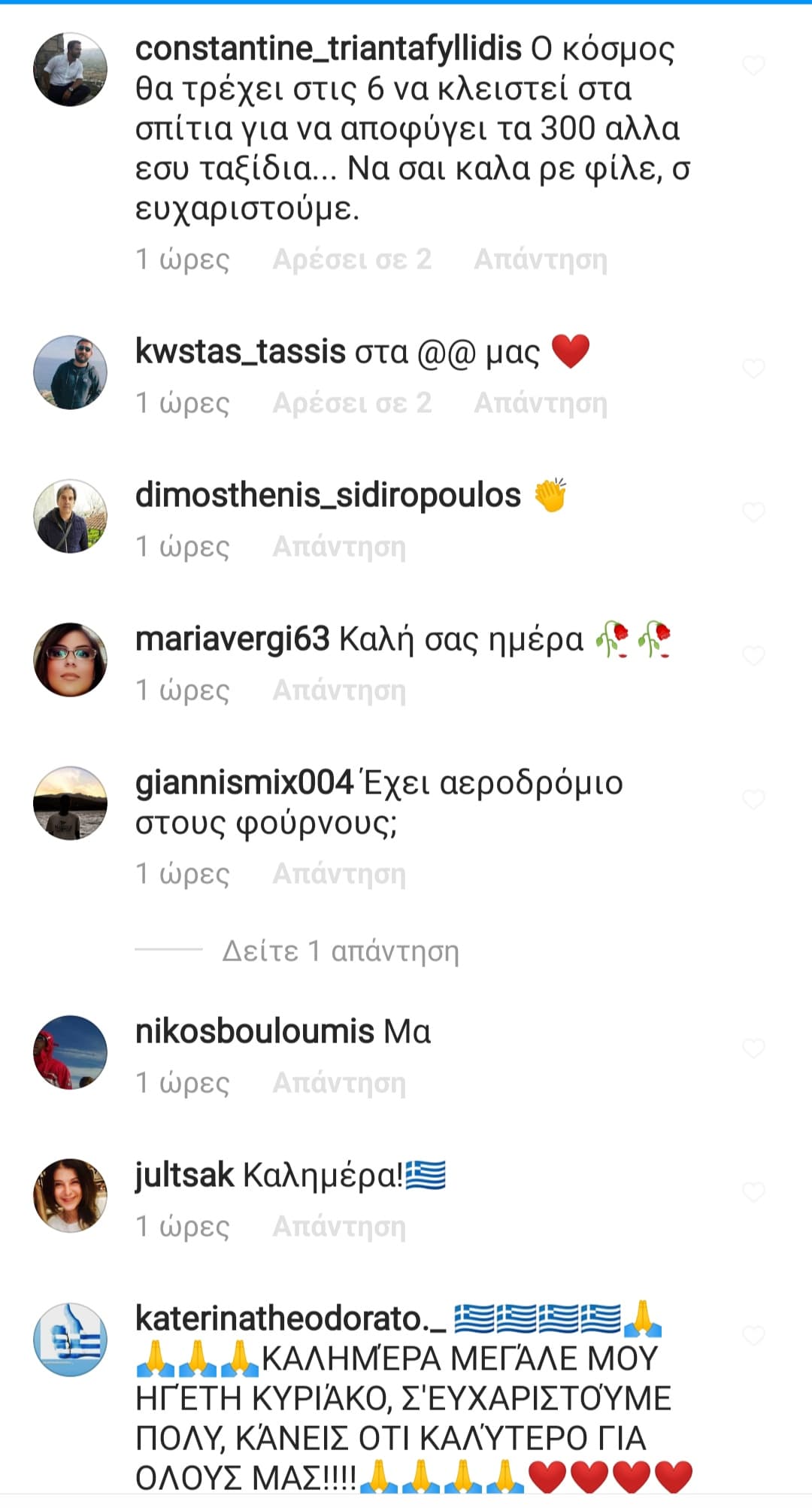The image size is (812, 1508).
Task: Tap Απάντηση under giannismix004's comment
Action: click(339, 874)
